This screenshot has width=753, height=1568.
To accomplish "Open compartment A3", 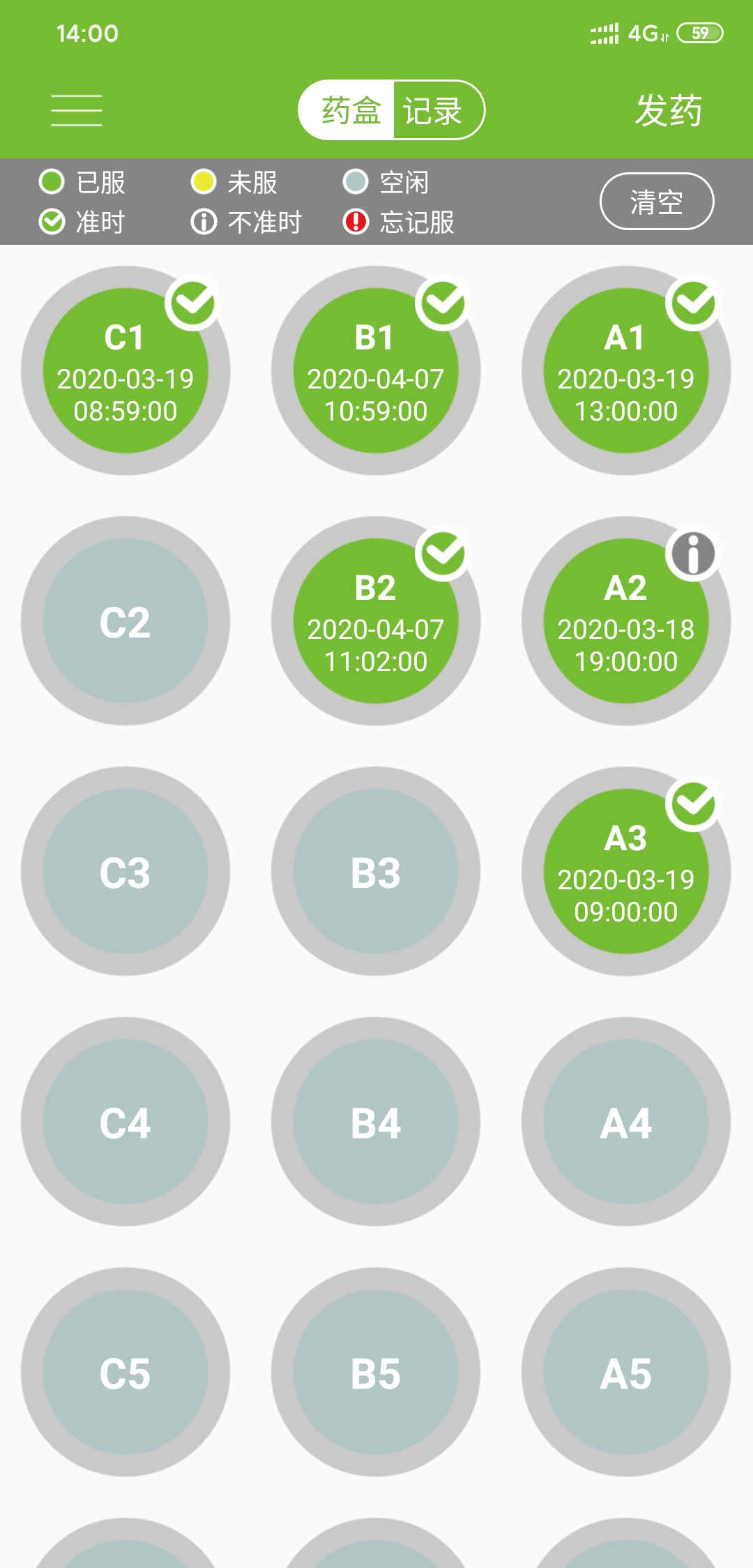I will pos(626,872).
